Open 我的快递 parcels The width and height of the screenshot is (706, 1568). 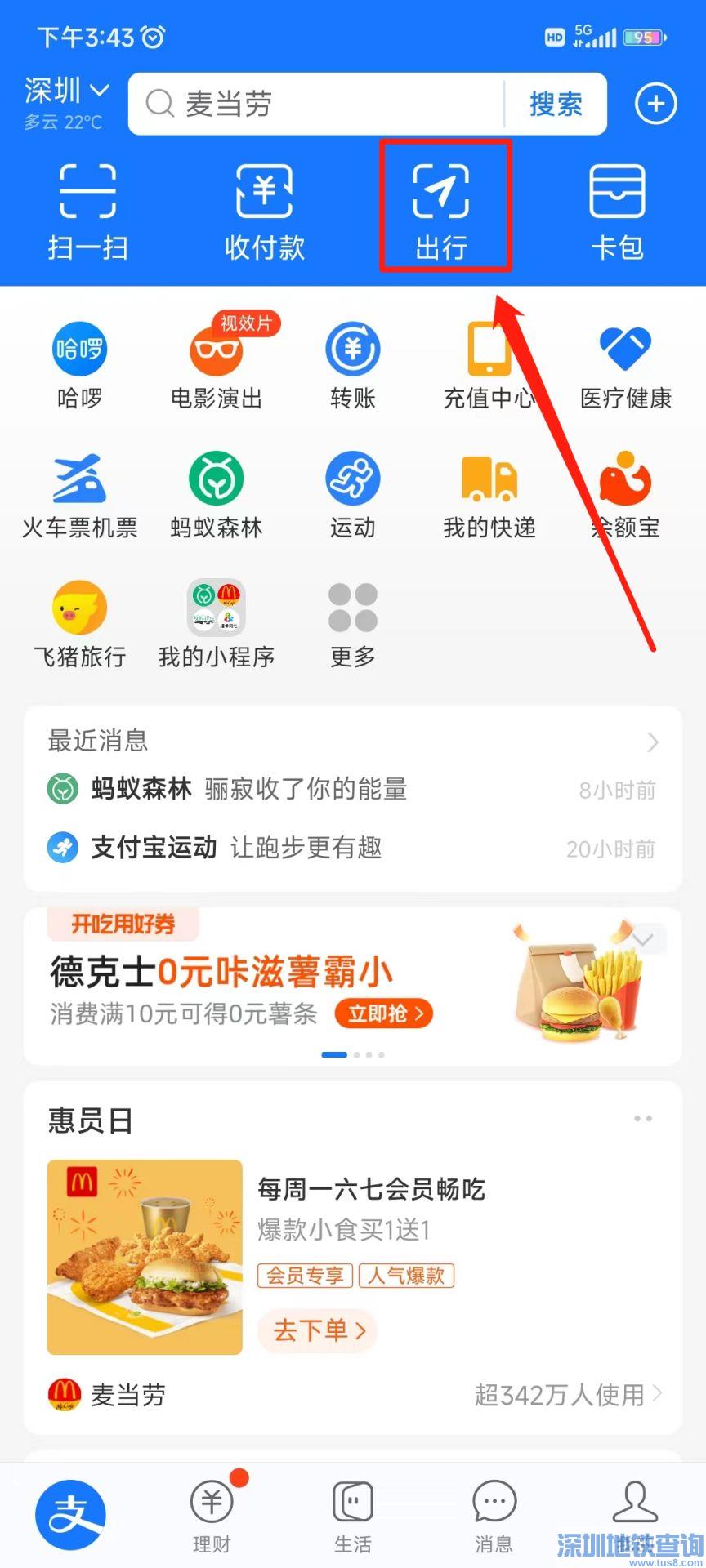pyautogui.click(x=489, y=493)
